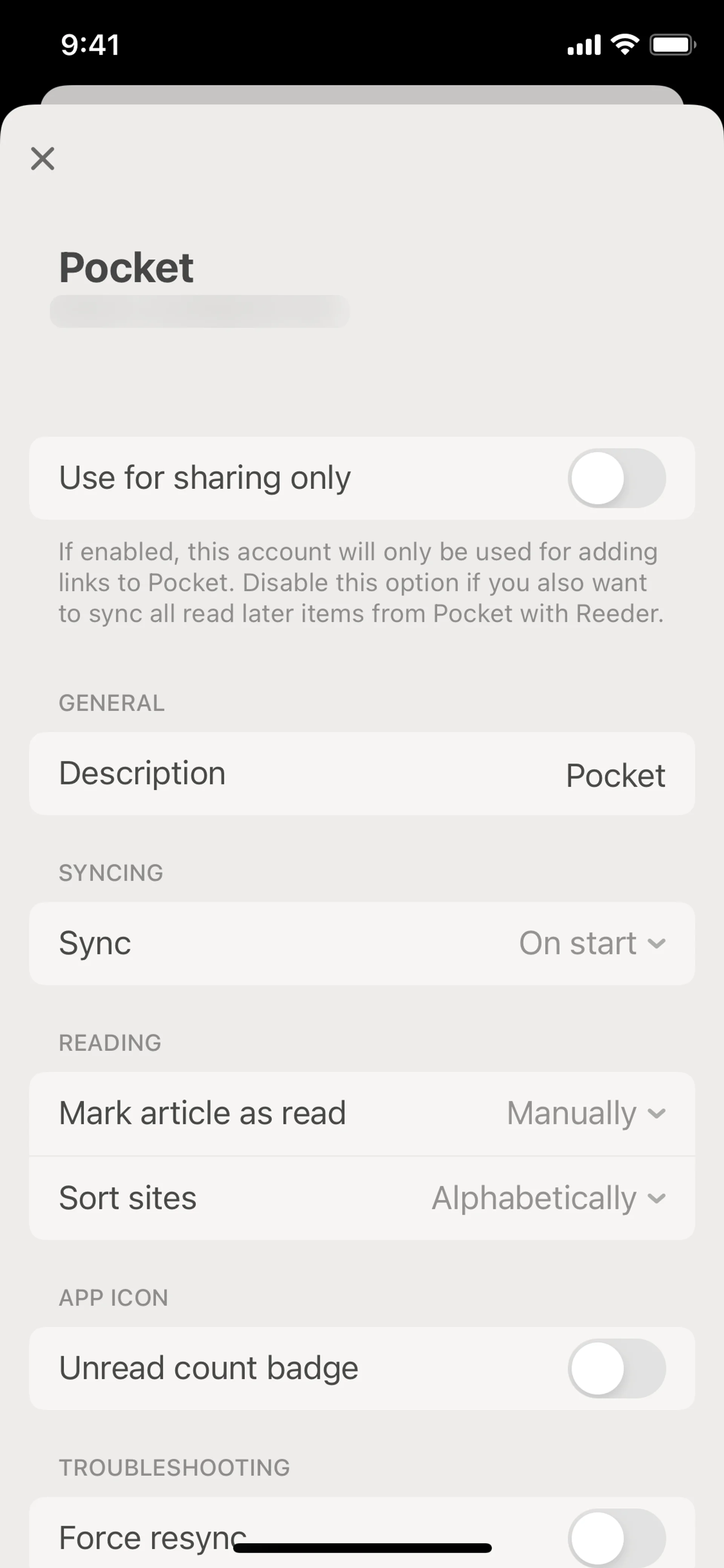Open the Sync frequency dropdown
Image resolution: width=724 pixels, height=1568 pixels.
tap(591, 943)
